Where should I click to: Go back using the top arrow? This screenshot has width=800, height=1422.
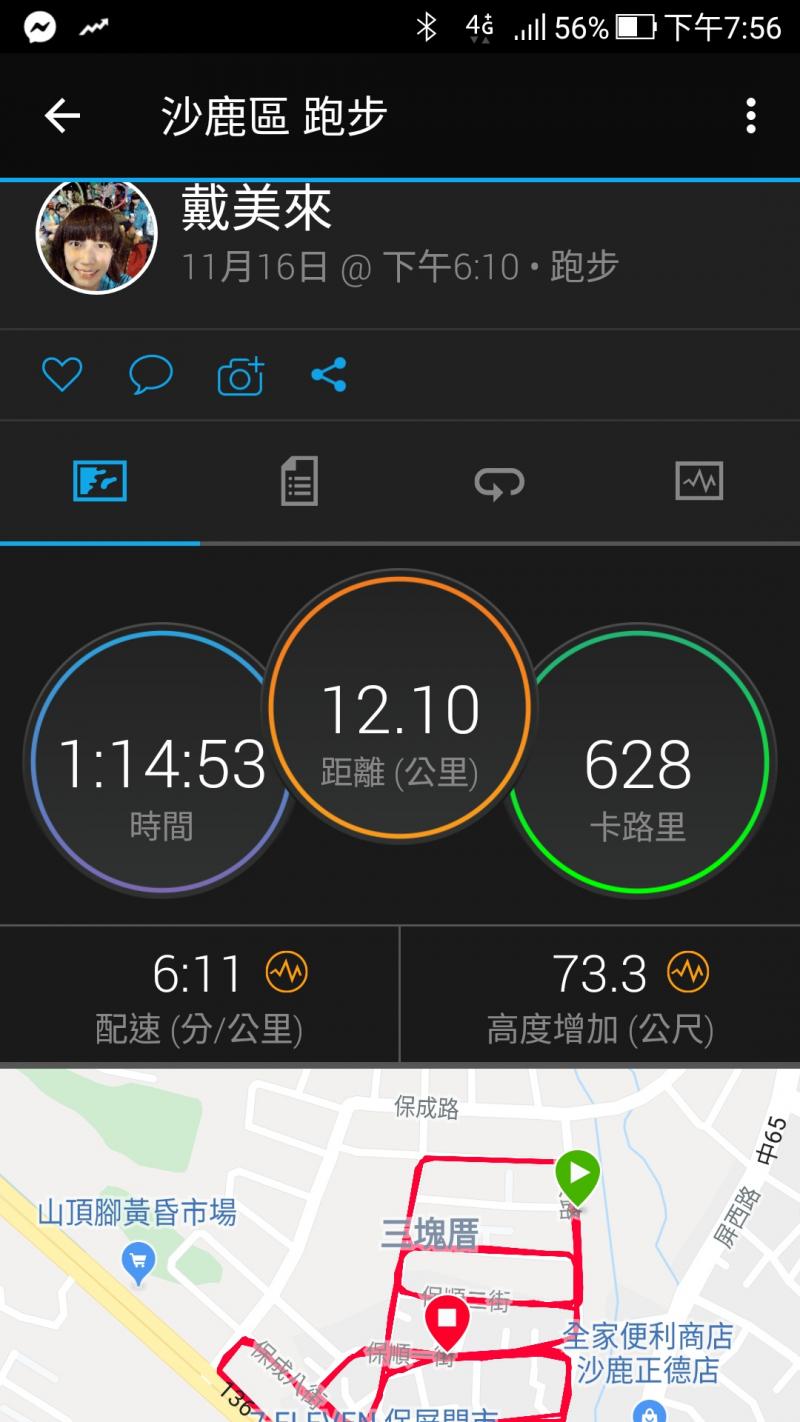pos(62,117)
